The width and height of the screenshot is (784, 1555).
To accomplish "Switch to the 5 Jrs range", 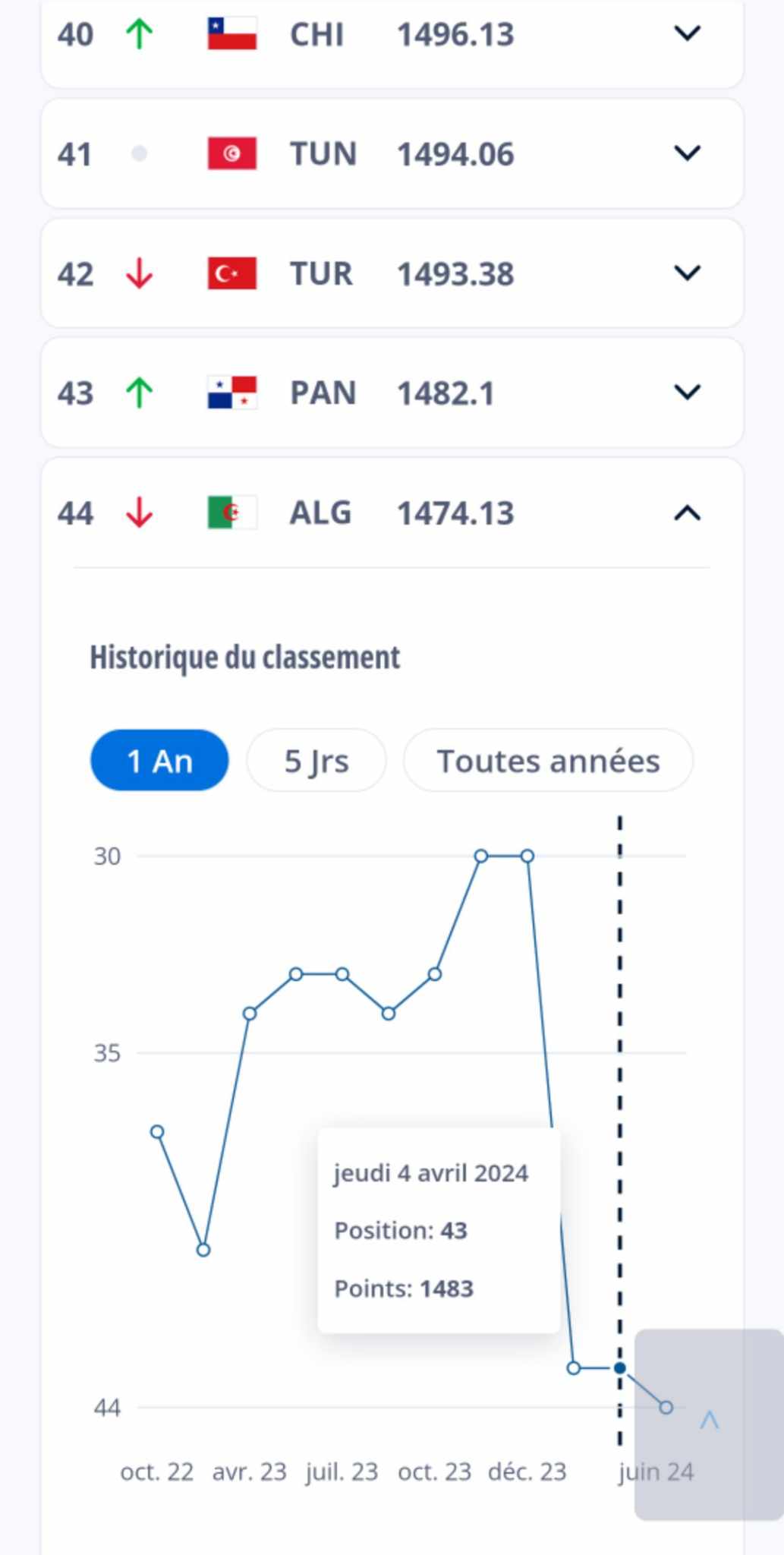I will click(x=316, y=761).
